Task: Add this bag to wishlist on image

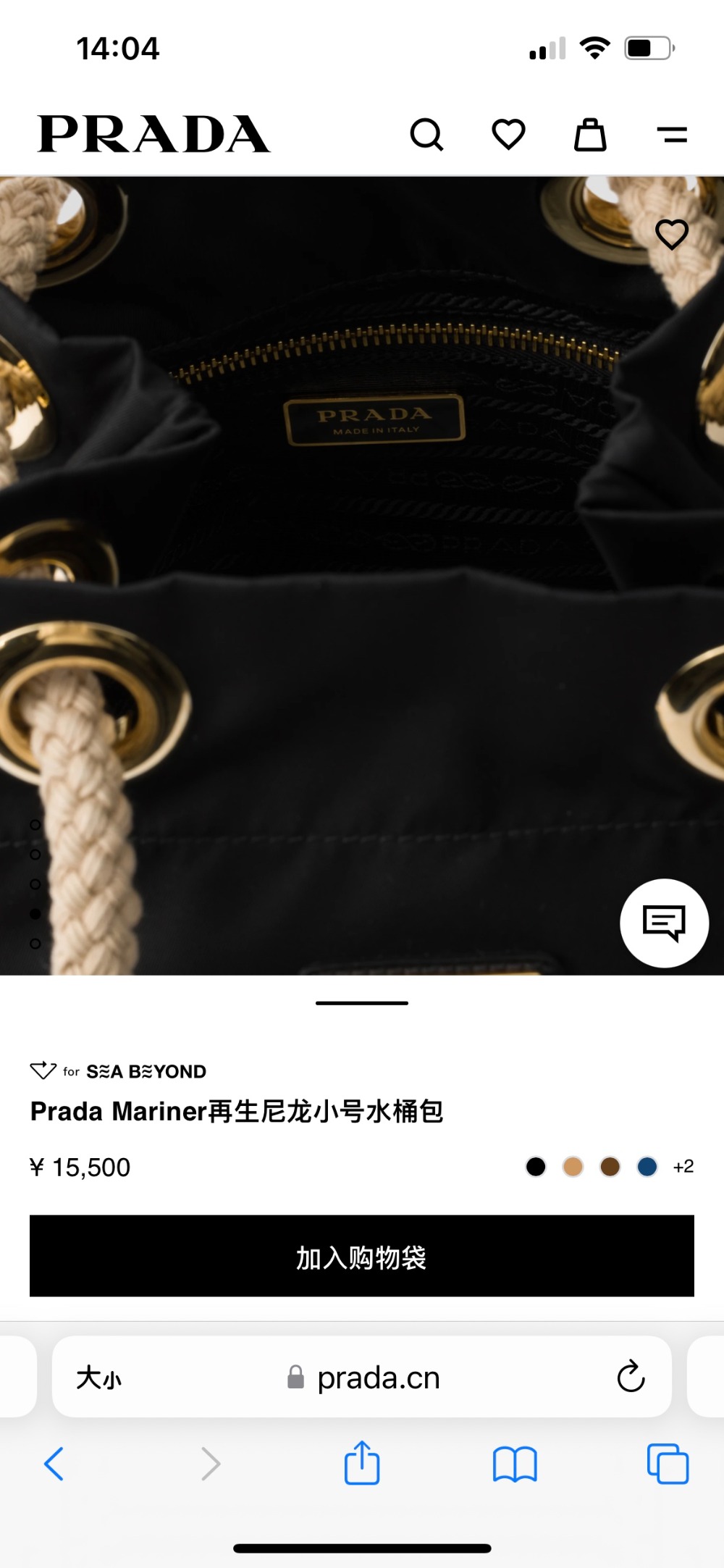Action: coord(671,235)
